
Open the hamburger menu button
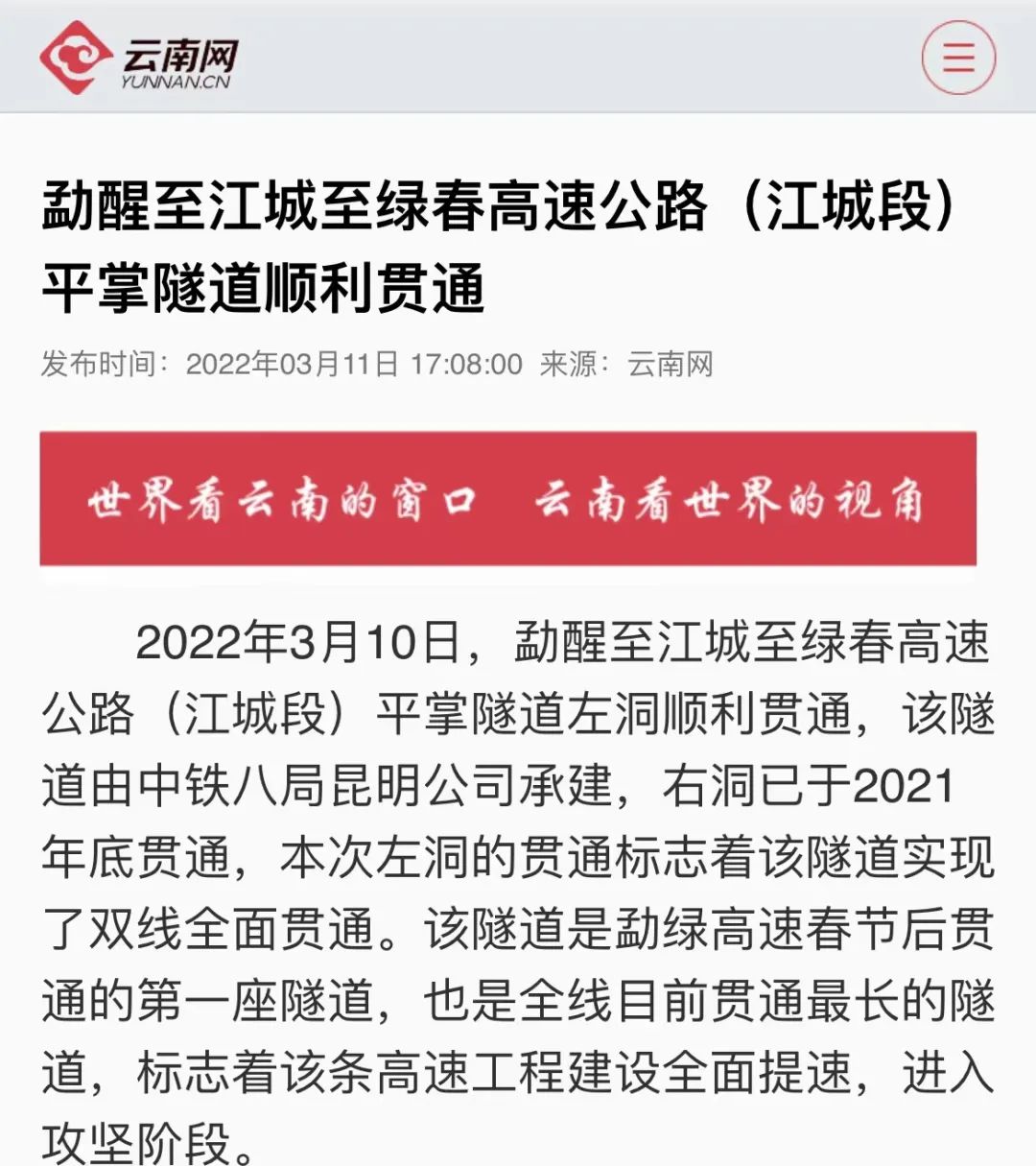(958, 58)
